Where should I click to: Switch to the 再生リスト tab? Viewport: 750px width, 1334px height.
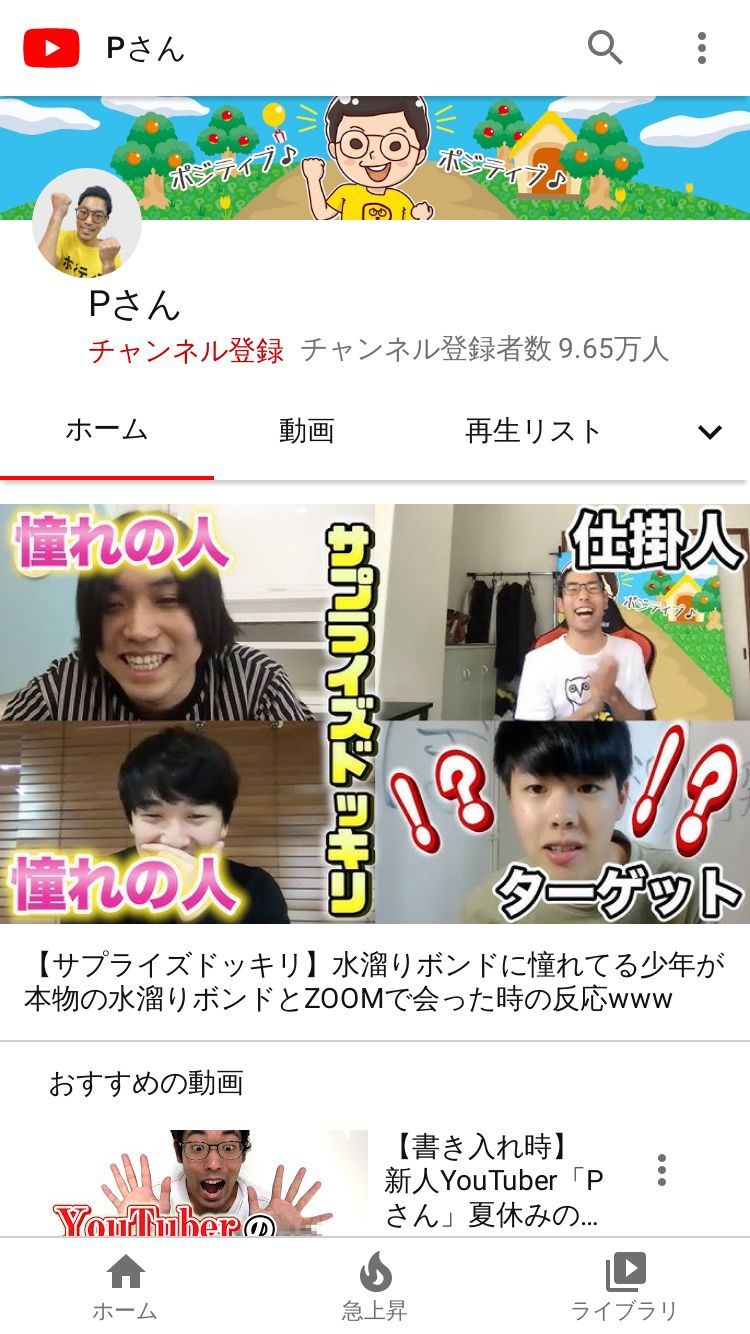533,431
